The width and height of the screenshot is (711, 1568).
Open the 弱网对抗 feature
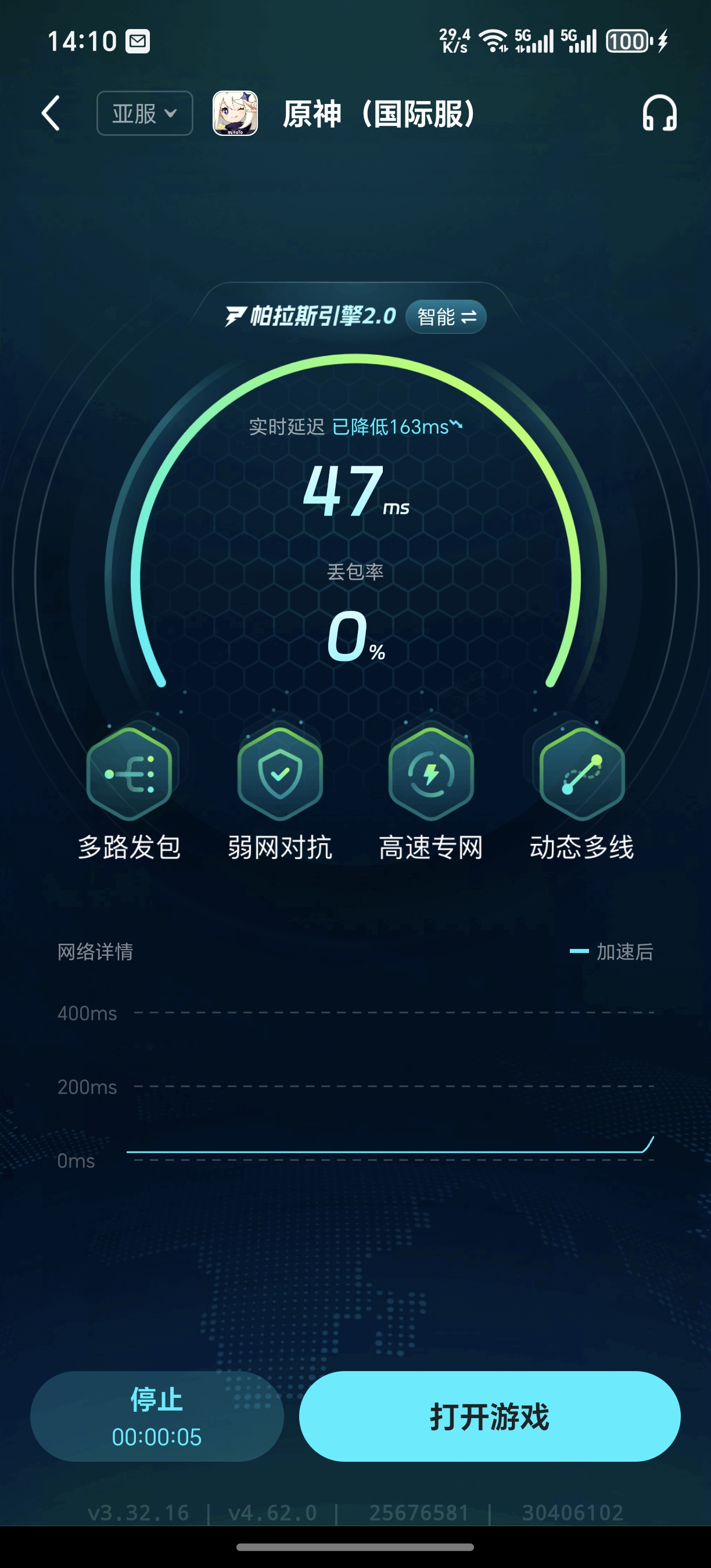point(280,774)
